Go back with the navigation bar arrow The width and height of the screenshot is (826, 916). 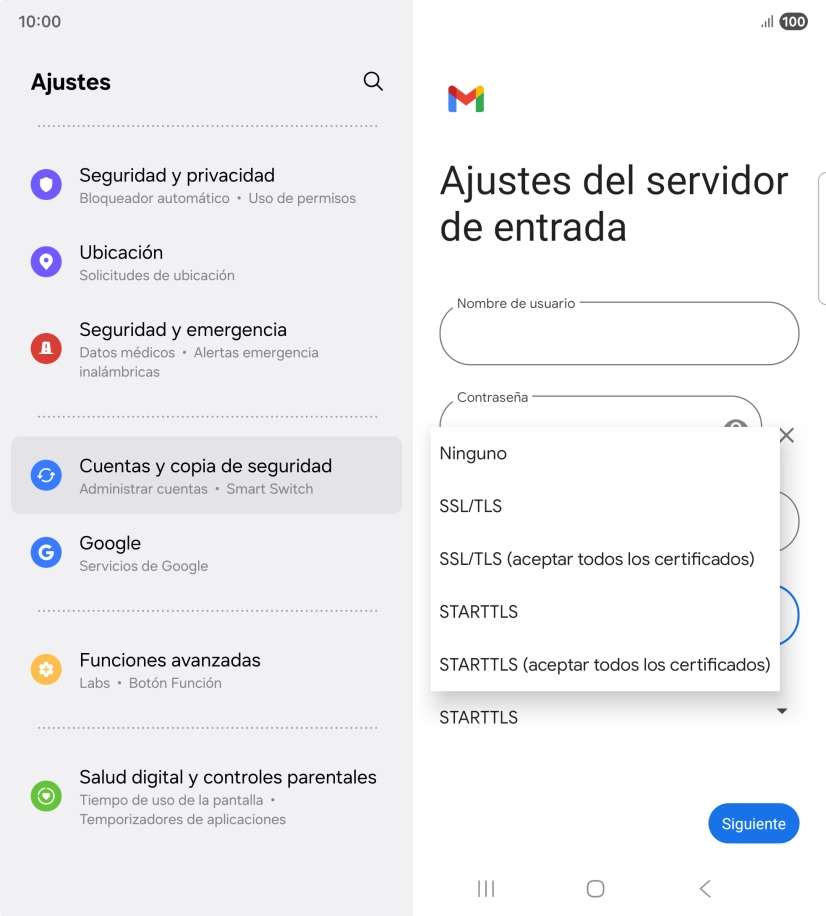tap(705, 888)
